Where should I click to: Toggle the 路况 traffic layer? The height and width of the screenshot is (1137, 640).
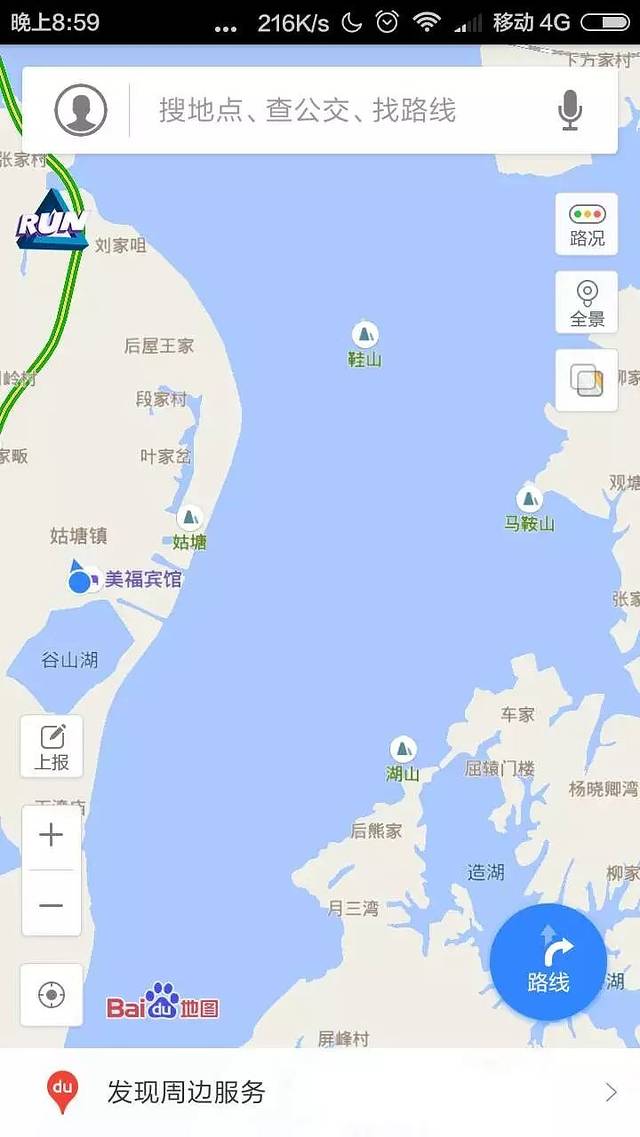(587, 223)
